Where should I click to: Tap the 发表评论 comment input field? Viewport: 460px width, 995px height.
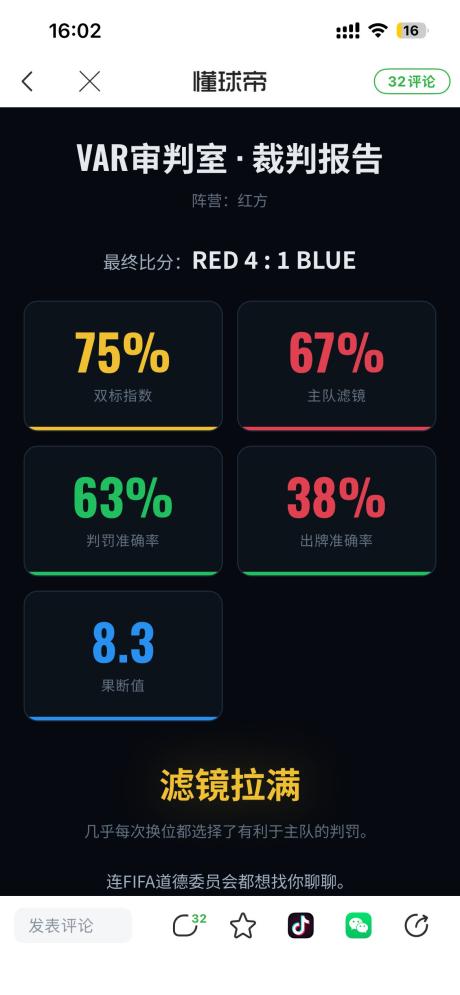(73, 925)
